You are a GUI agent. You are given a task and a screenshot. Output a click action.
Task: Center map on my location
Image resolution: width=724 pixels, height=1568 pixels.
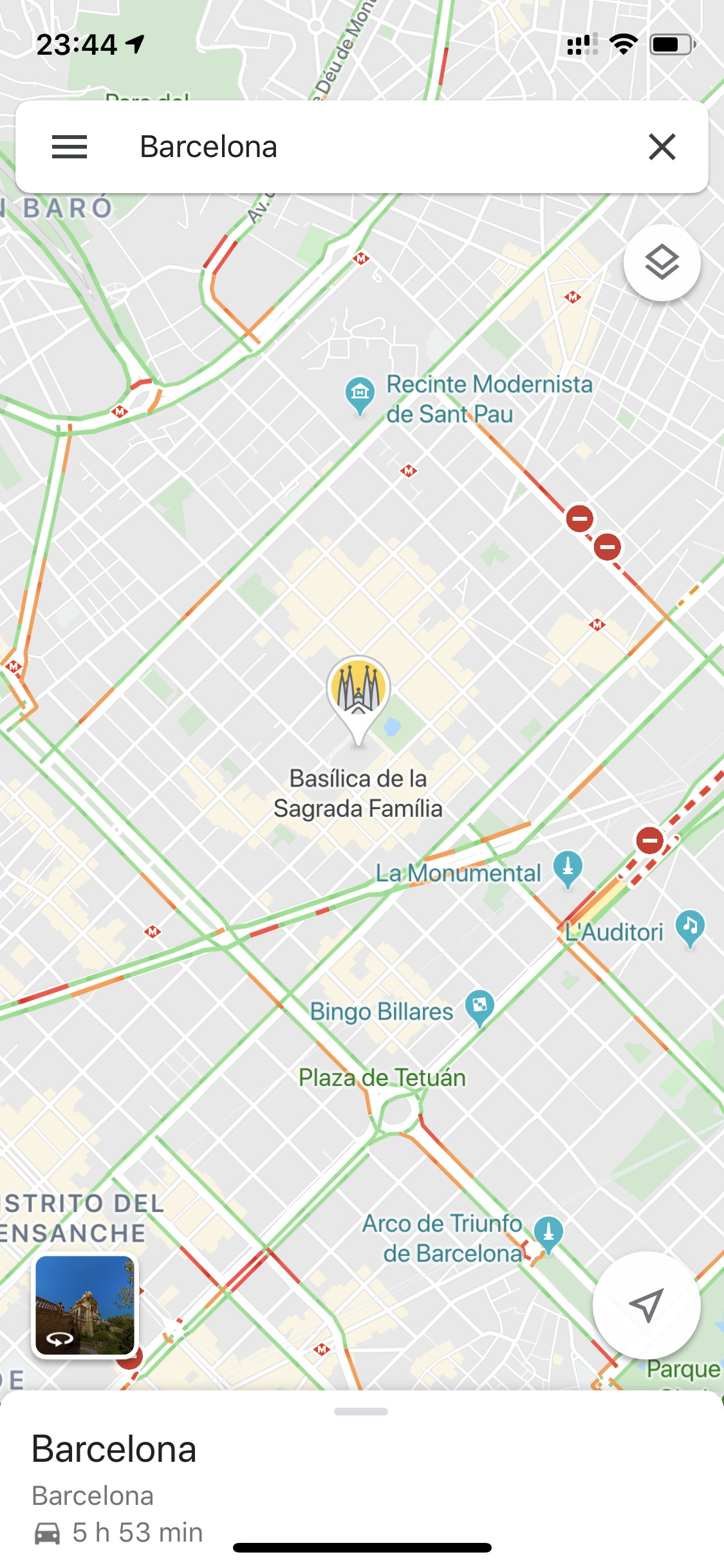[x=646, y=1305]
